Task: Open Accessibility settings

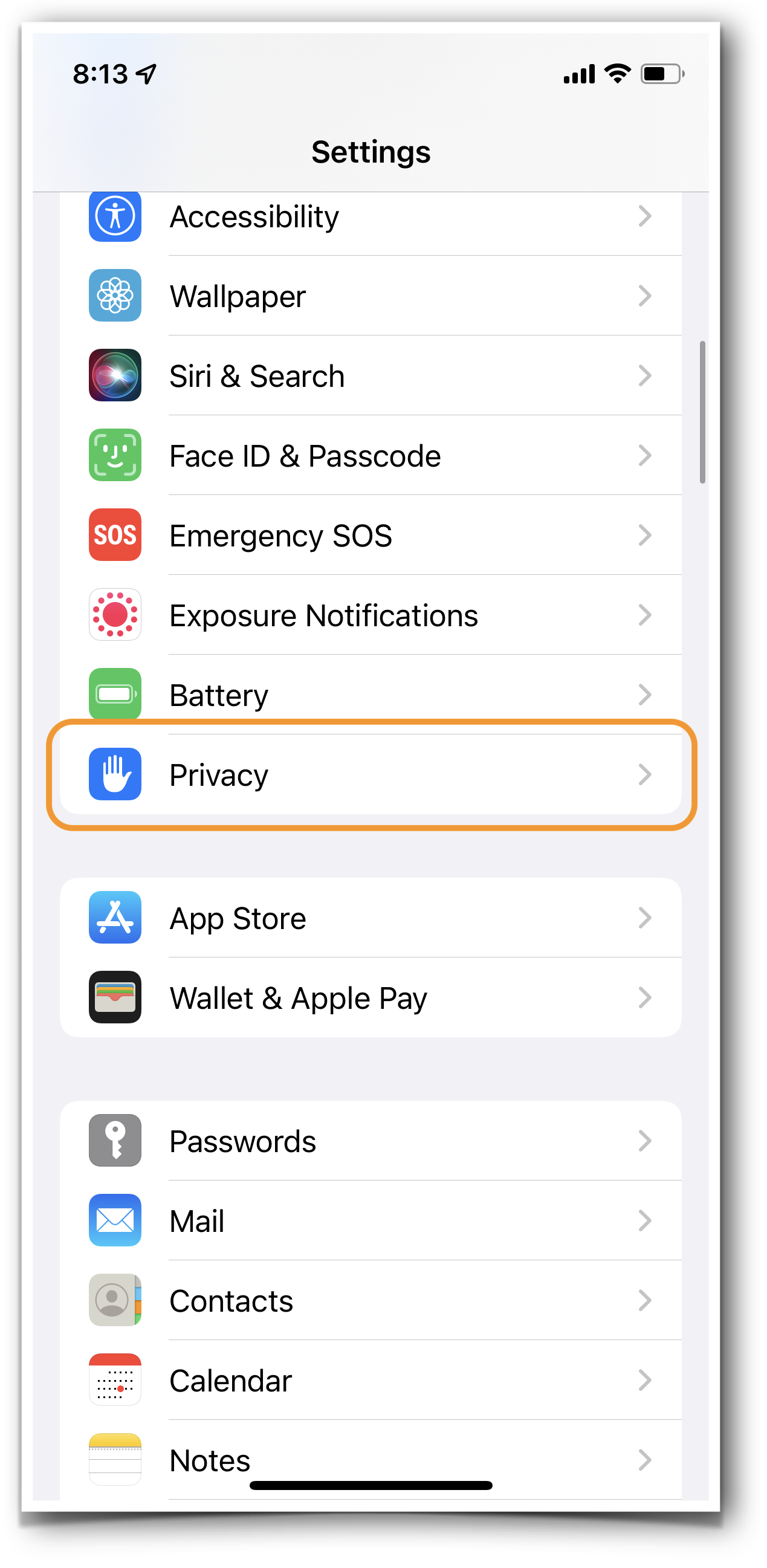Action: pyautogui.click(x=370, y=217)
